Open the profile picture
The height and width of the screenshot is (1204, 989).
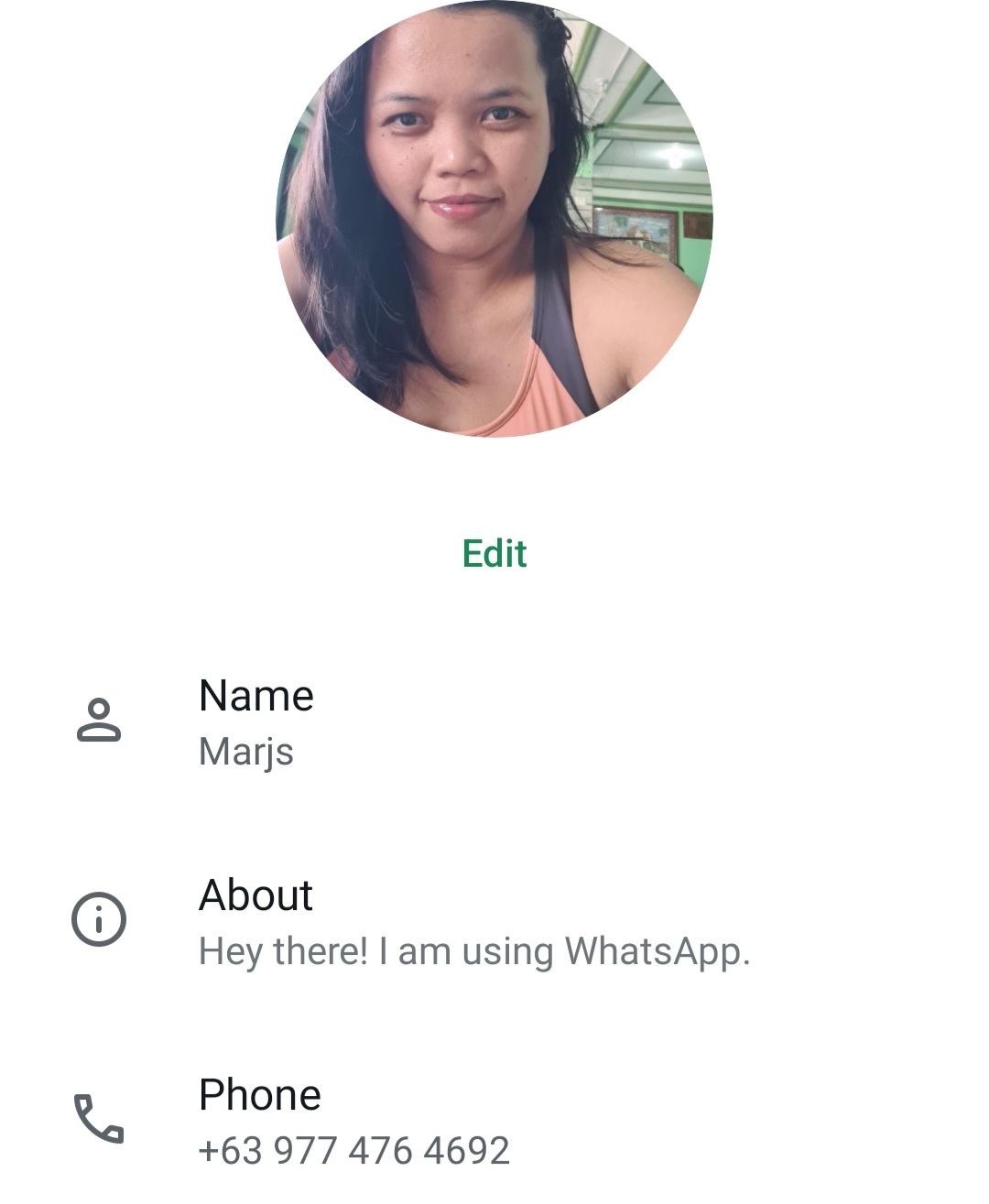click(494, 218)
